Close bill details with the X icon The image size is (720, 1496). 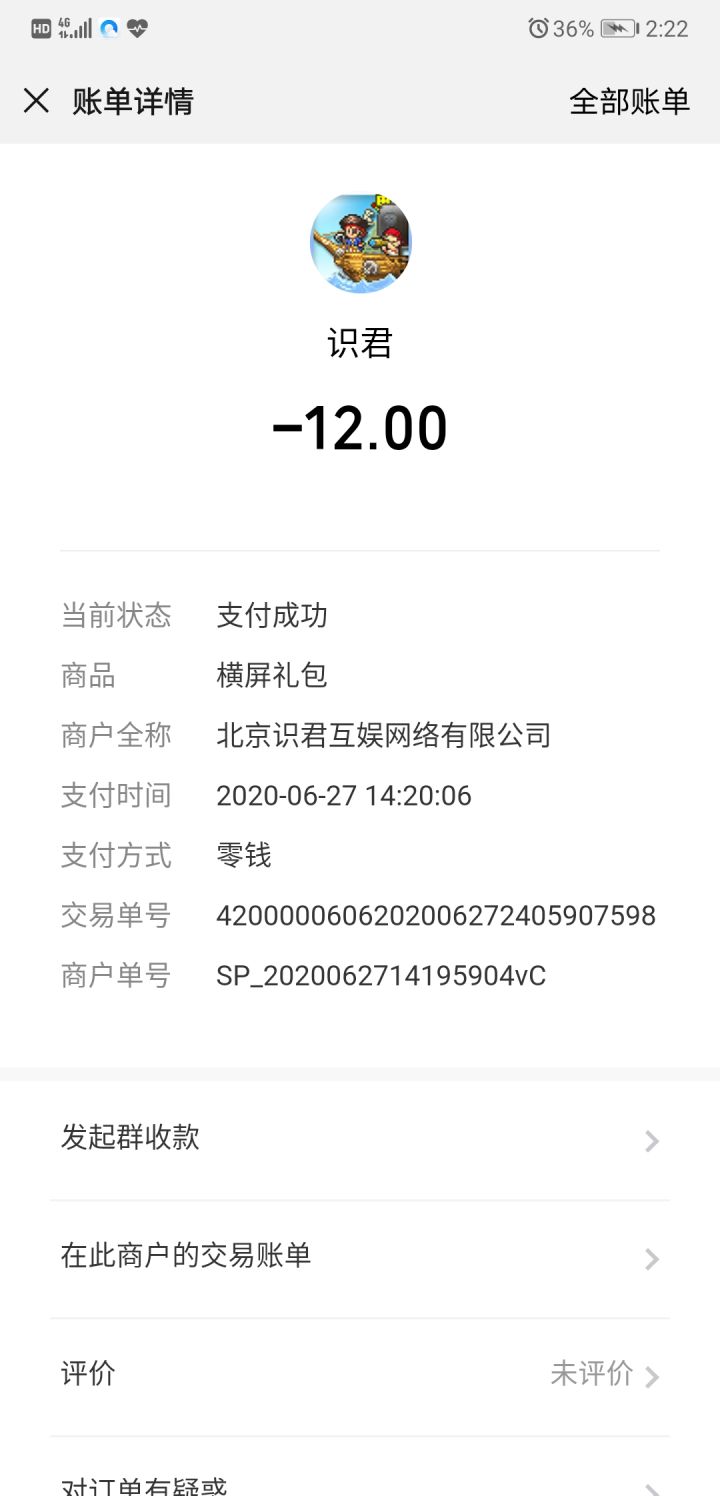36,100
